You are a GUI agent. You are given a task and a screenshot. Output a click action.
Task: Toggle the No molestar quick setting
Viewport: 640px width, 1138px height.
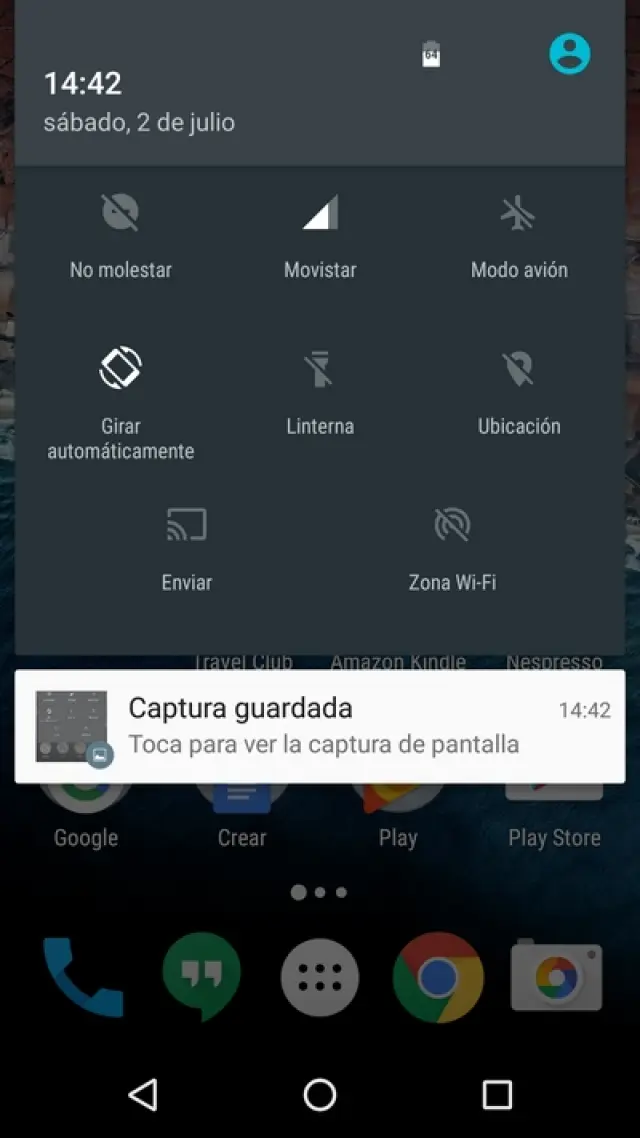point(121,213)
